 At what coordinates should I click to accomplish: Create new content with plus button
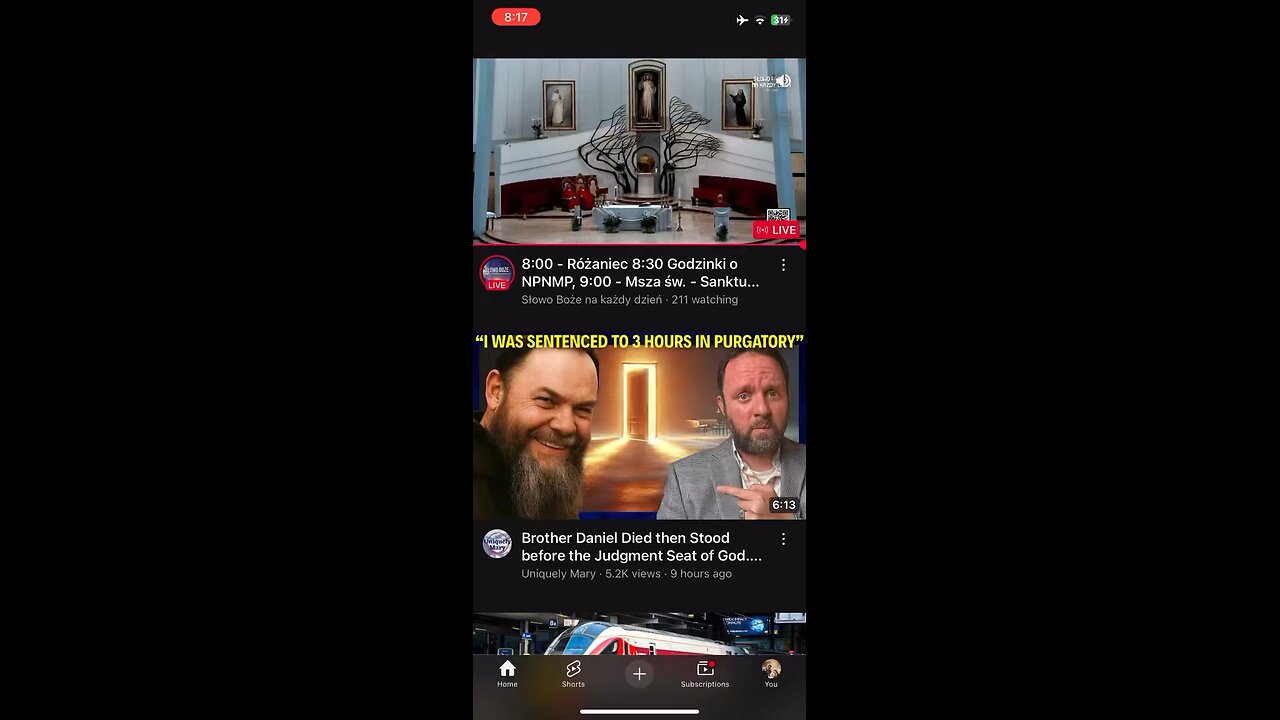pos(639,674)
